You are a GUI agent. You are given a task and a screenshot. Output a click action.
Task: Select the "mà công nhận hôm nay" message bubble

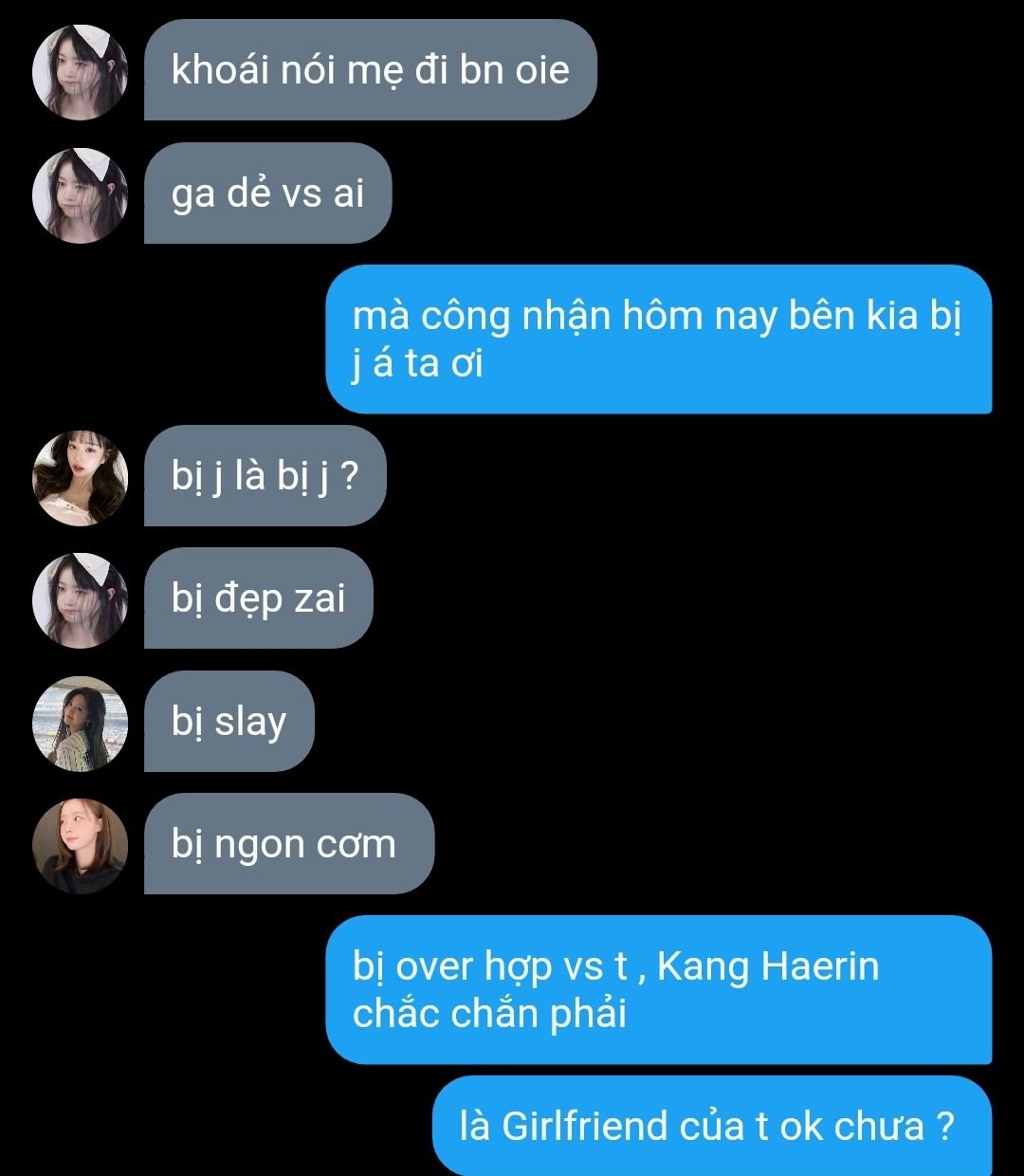coord(658,340)
